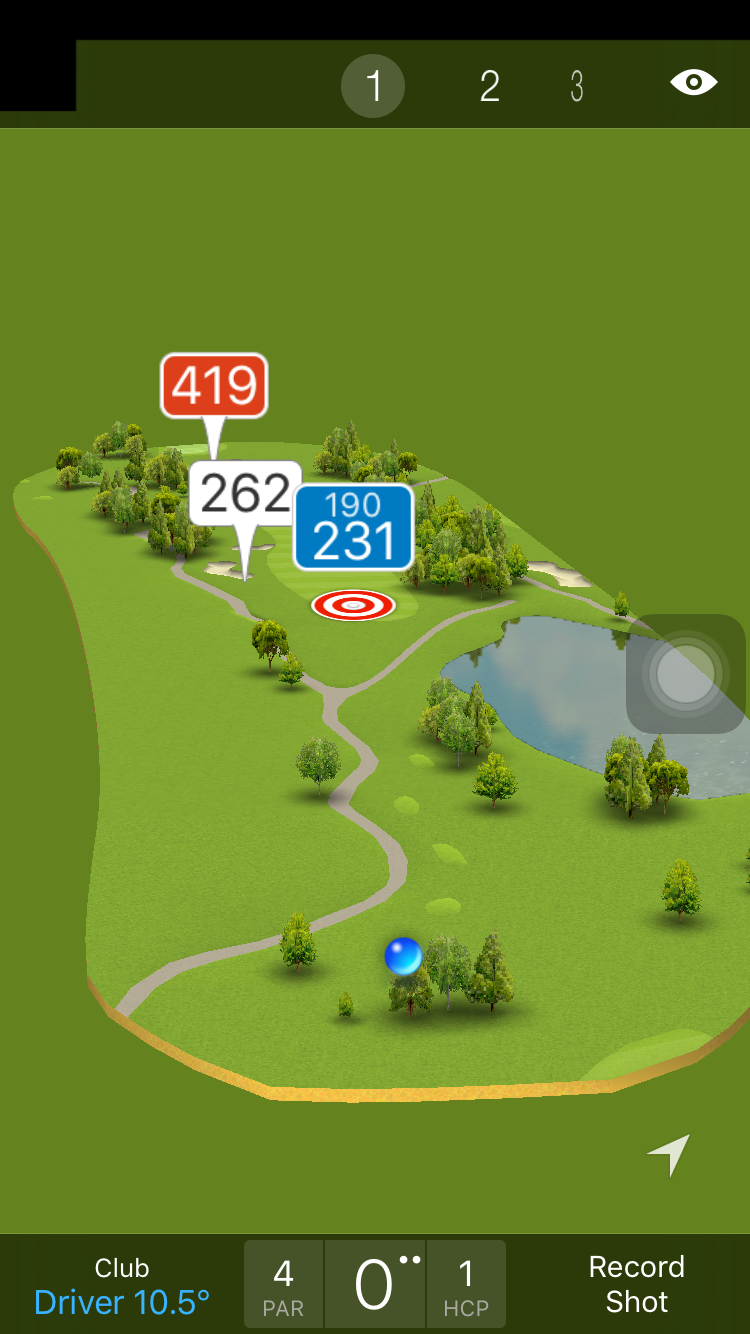Select hole 1 in the top bar

point(373,86)
